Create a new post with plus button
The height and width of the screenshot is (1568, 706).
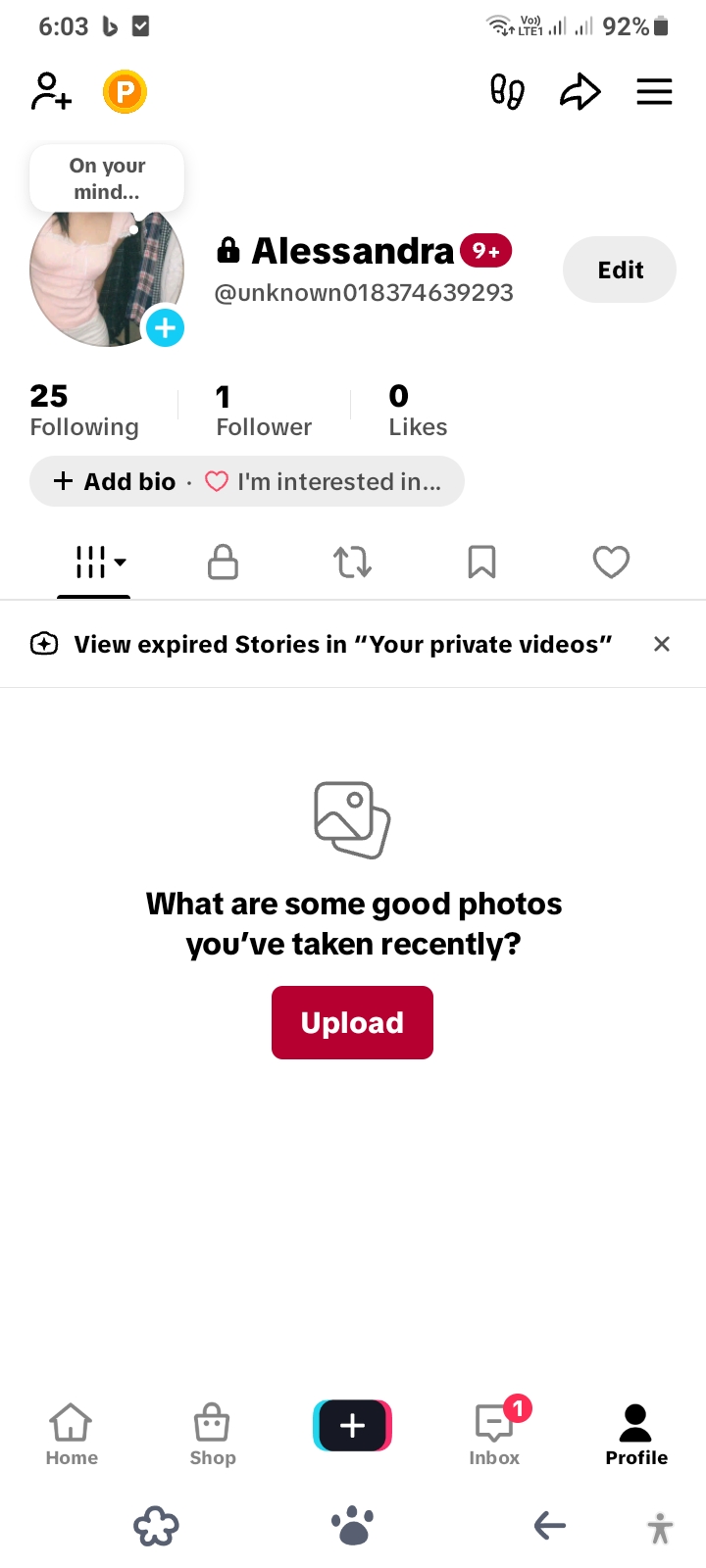click(352, 1426)
